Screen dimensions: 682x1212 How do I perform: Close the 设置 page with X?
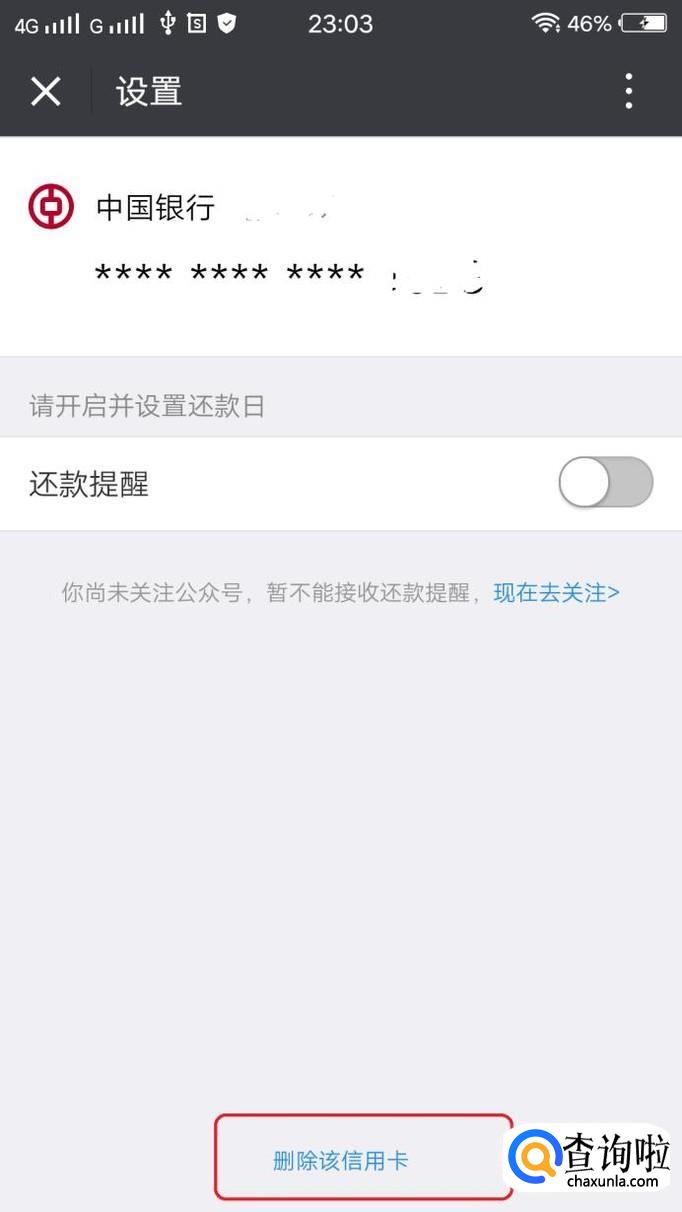tap(46, 92)
